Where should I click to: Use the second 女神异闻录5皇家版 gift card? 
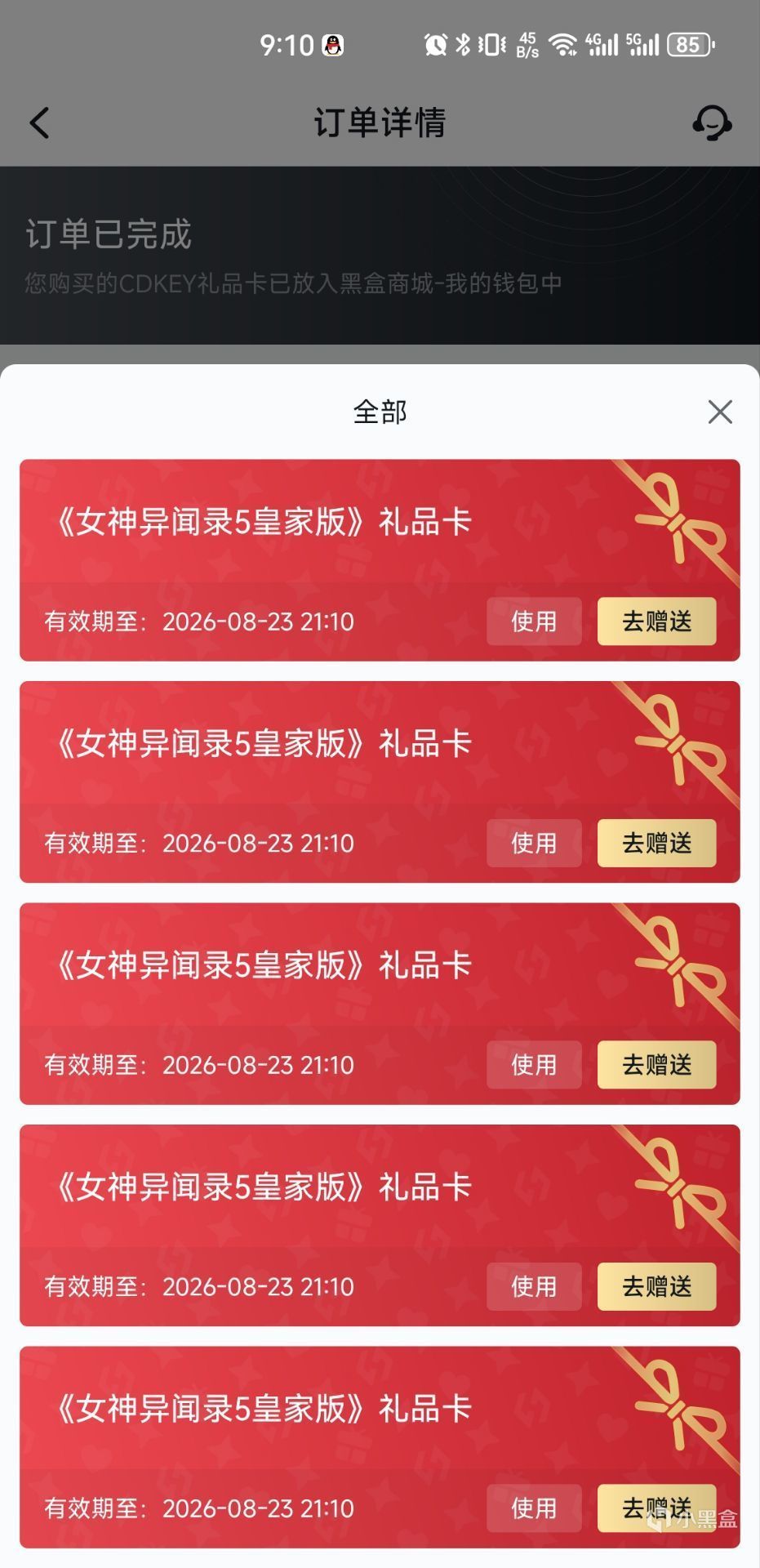point(534,843)
